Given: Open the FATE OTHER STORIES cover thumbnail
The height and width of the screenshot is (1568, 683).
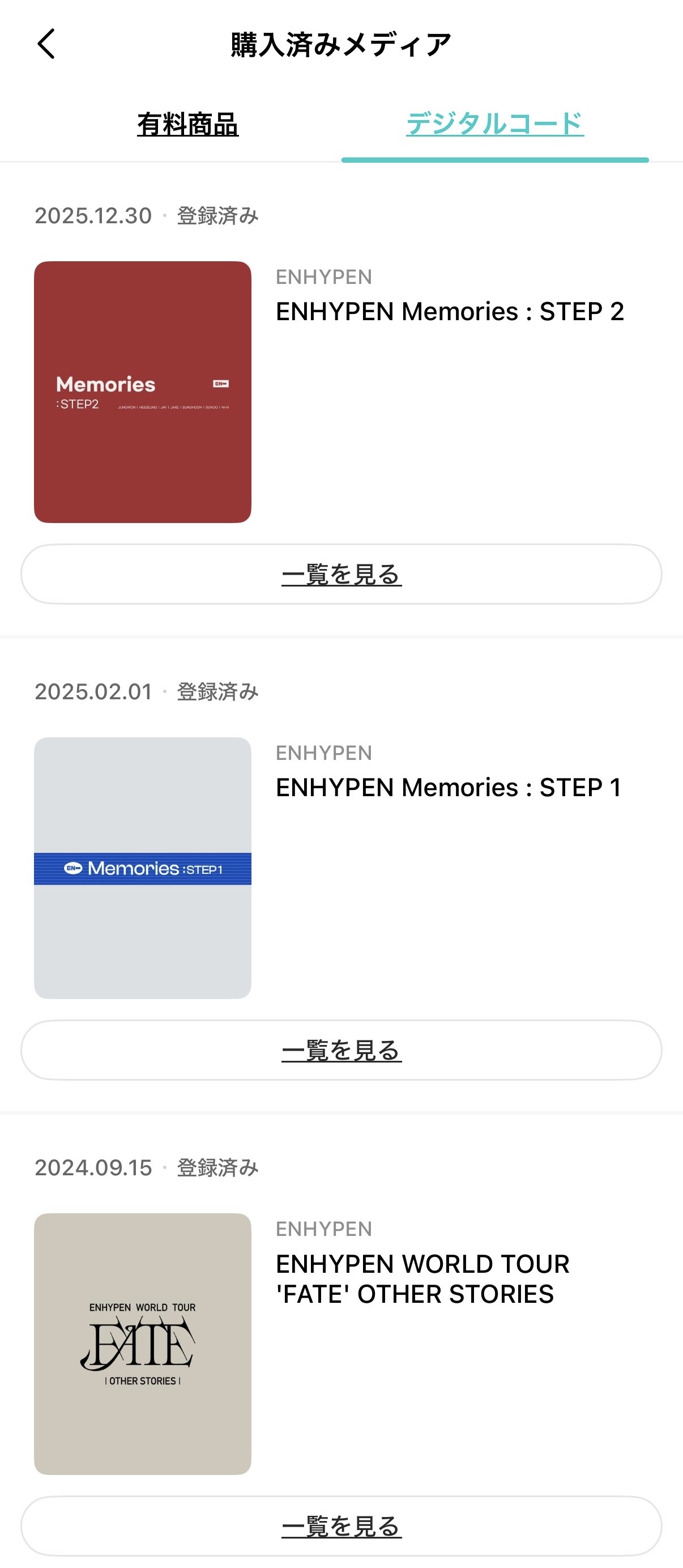Looking at the screenshot, I should 142,1344.
